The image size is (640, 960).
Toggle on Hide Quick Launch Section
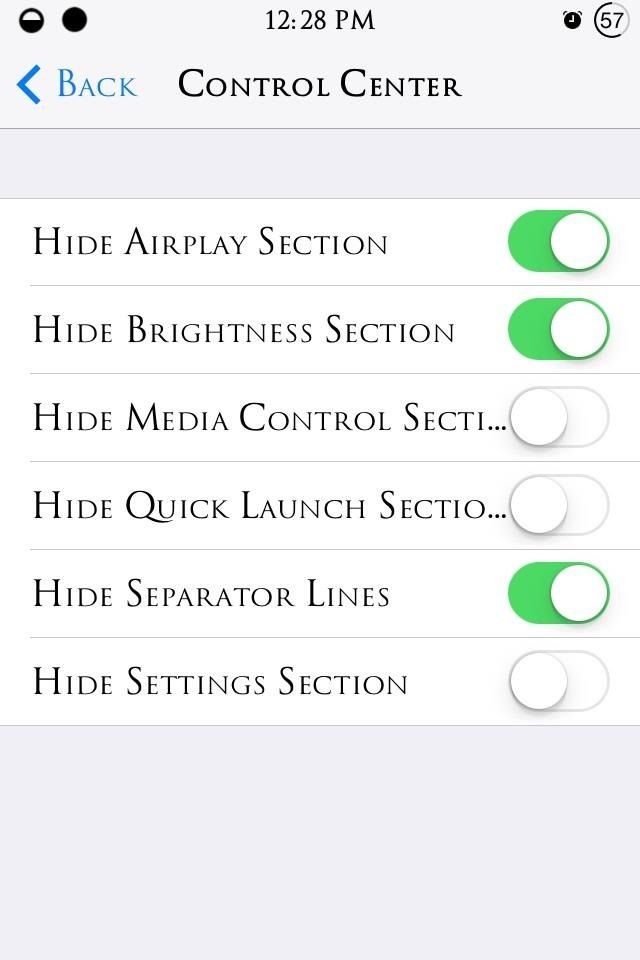point(558,505)
